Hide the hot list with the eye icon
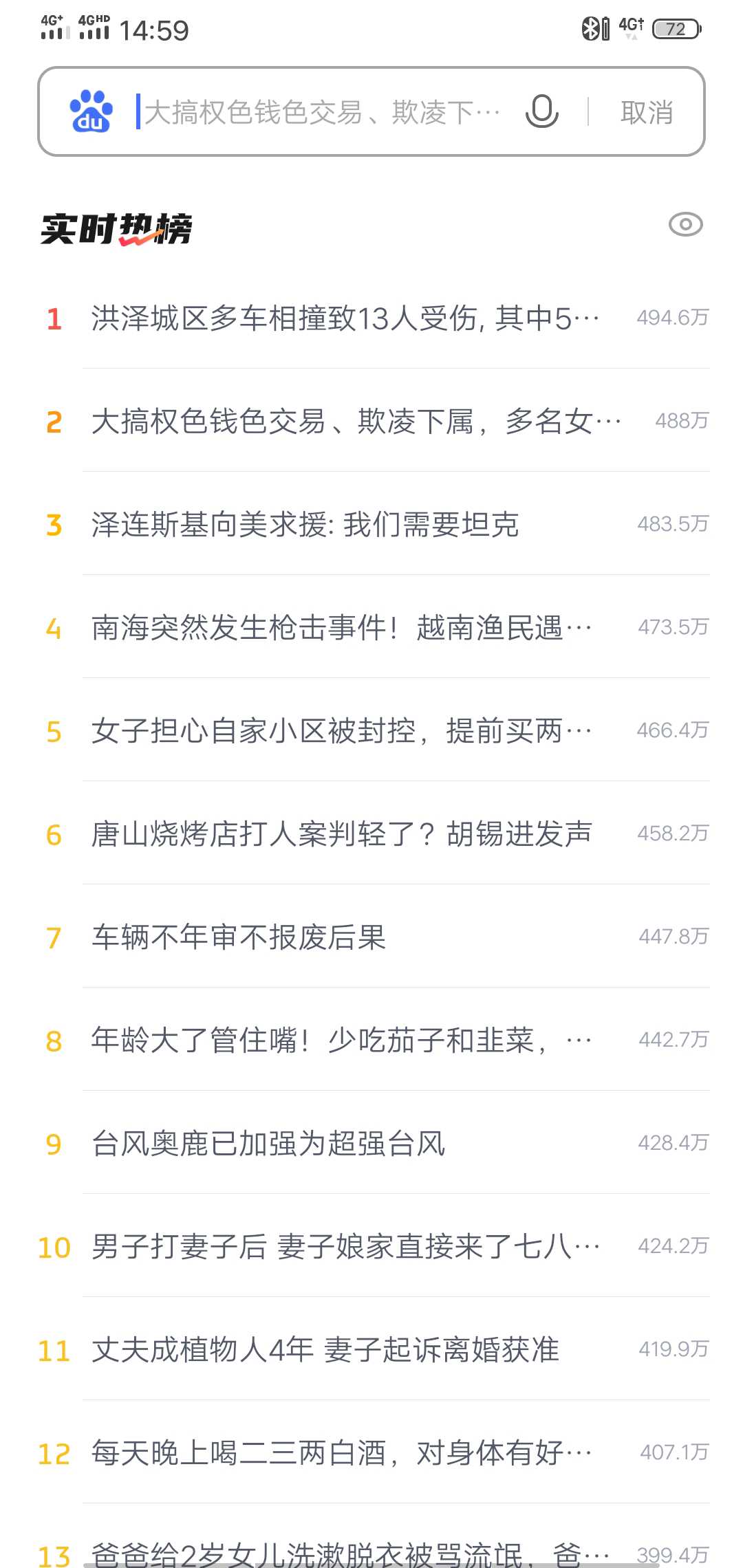Viewport: 743px width, 1568px height. pyautogui.click(x=685, y=225)
